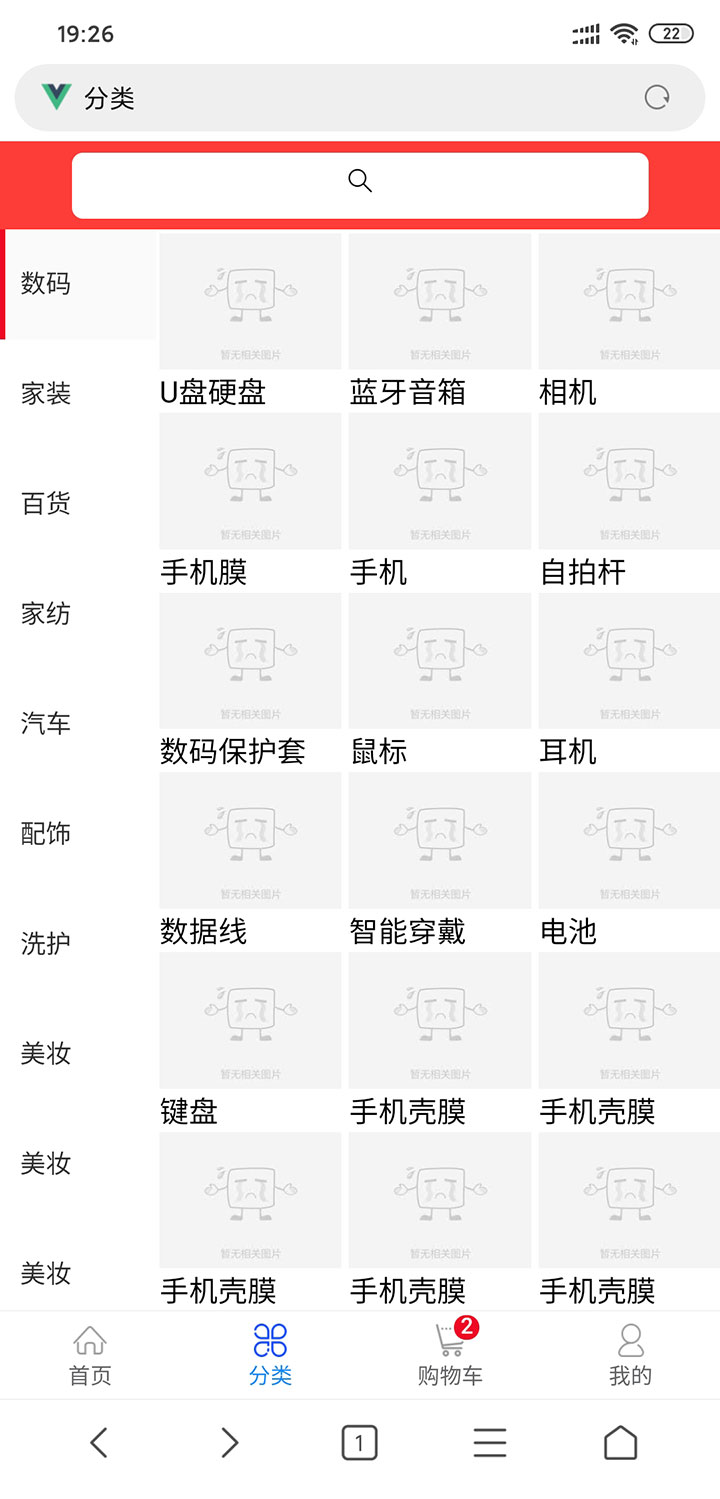This screenshot has height=1499, width=720.
Task: Switch to the 百货 category
Action: coord(46,503)
